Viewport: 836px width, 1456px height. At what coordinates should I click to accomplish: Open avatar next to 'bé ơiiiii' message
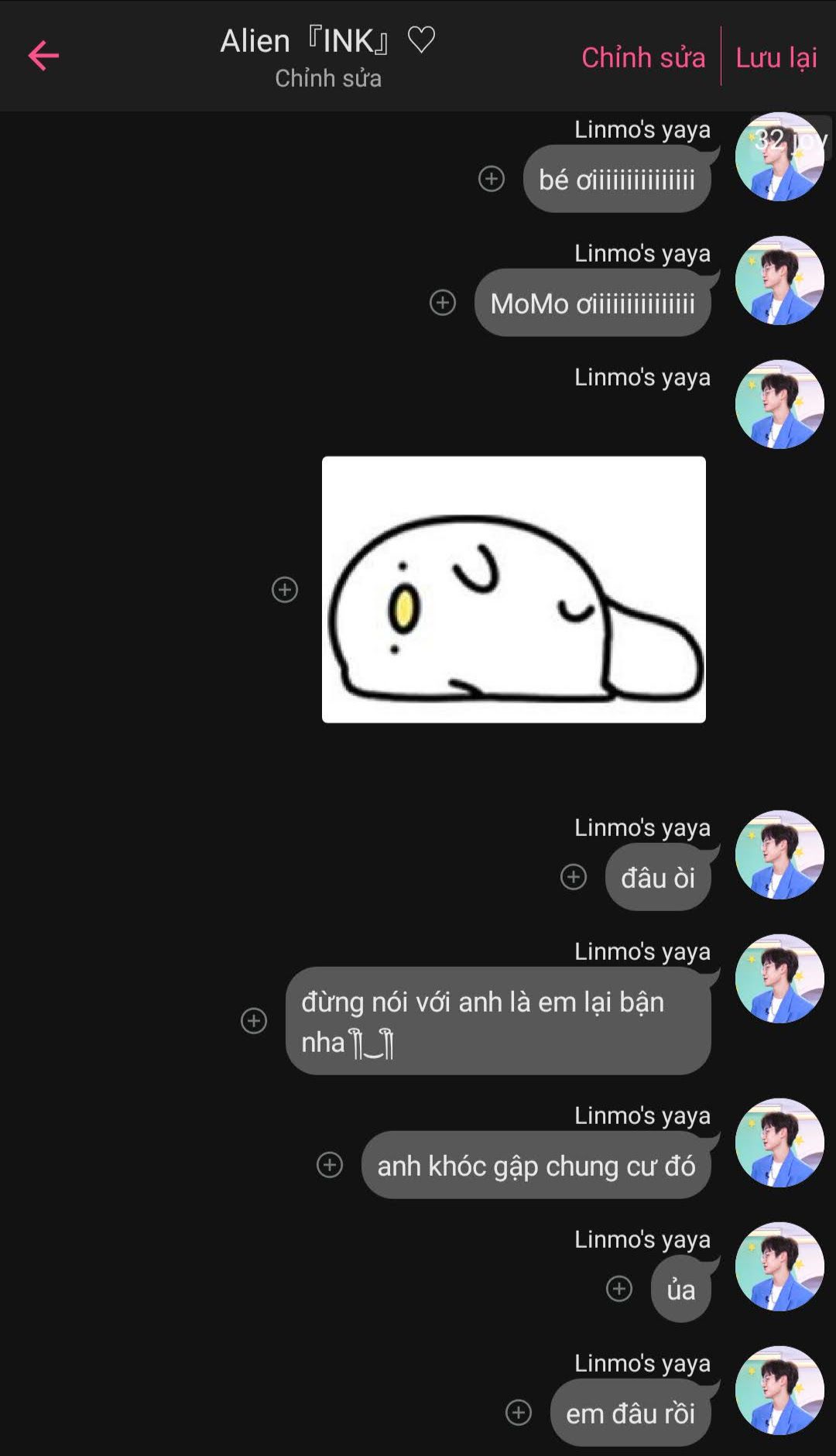[x=779, y=158]
